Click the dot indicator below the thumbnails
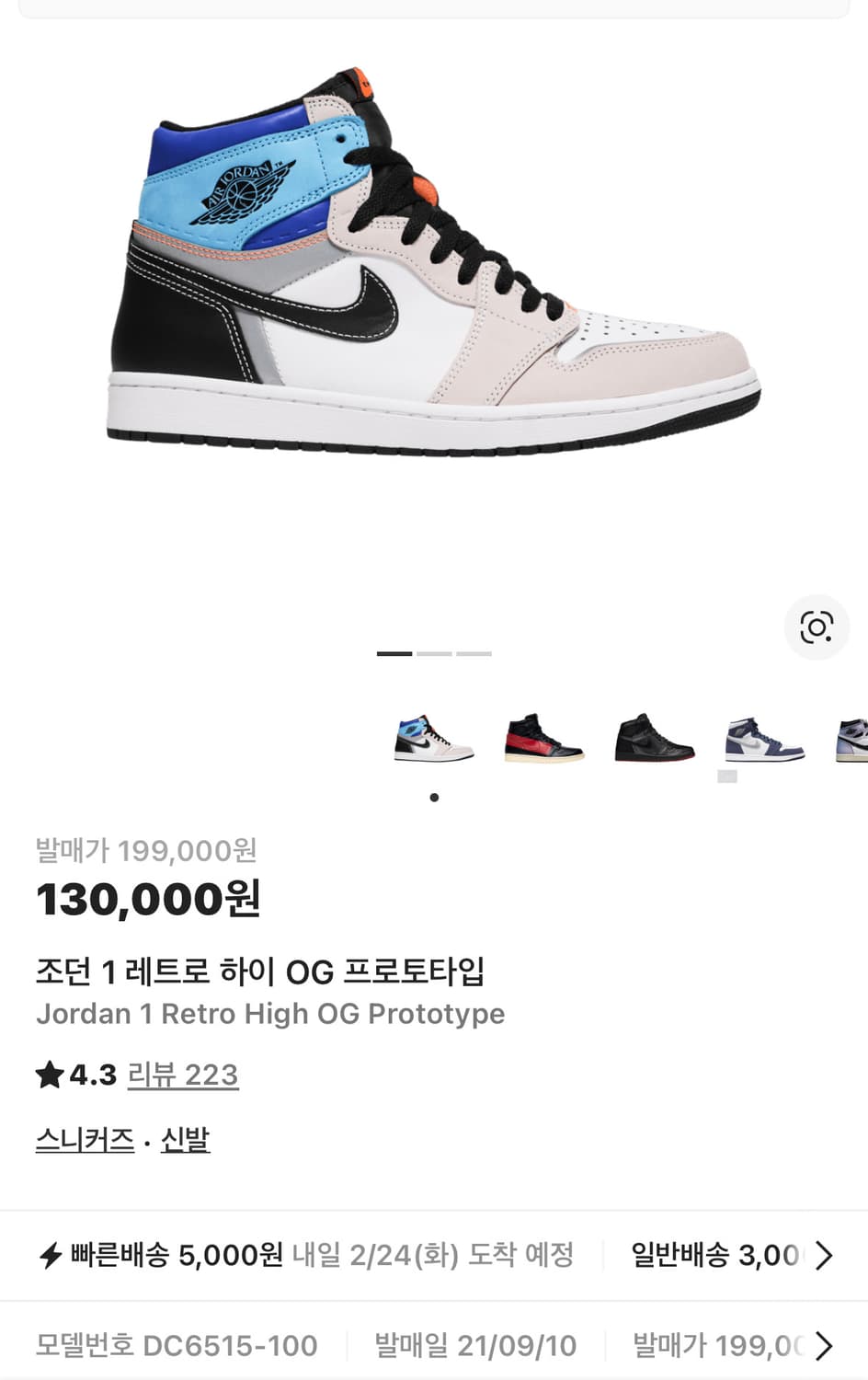Viewport: 868px width, 1380px height. [x=434, y=798]
